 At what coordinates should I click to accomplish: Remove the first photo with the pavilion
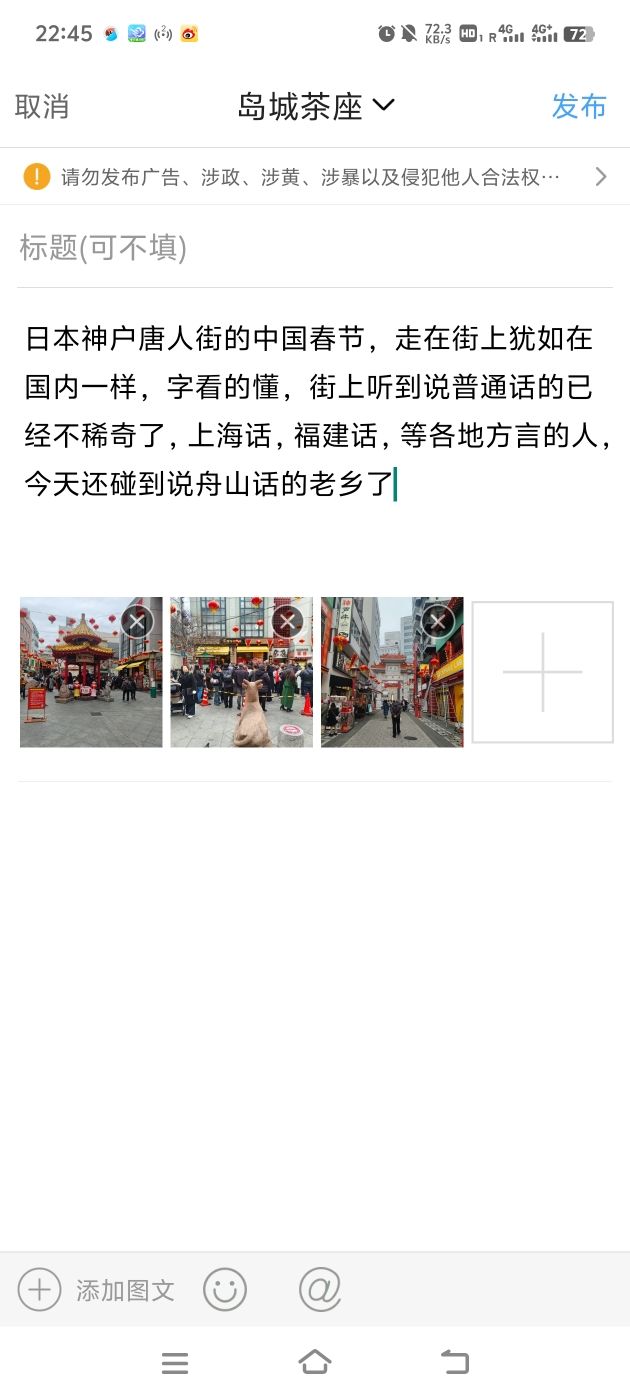(x=137, y=622)
